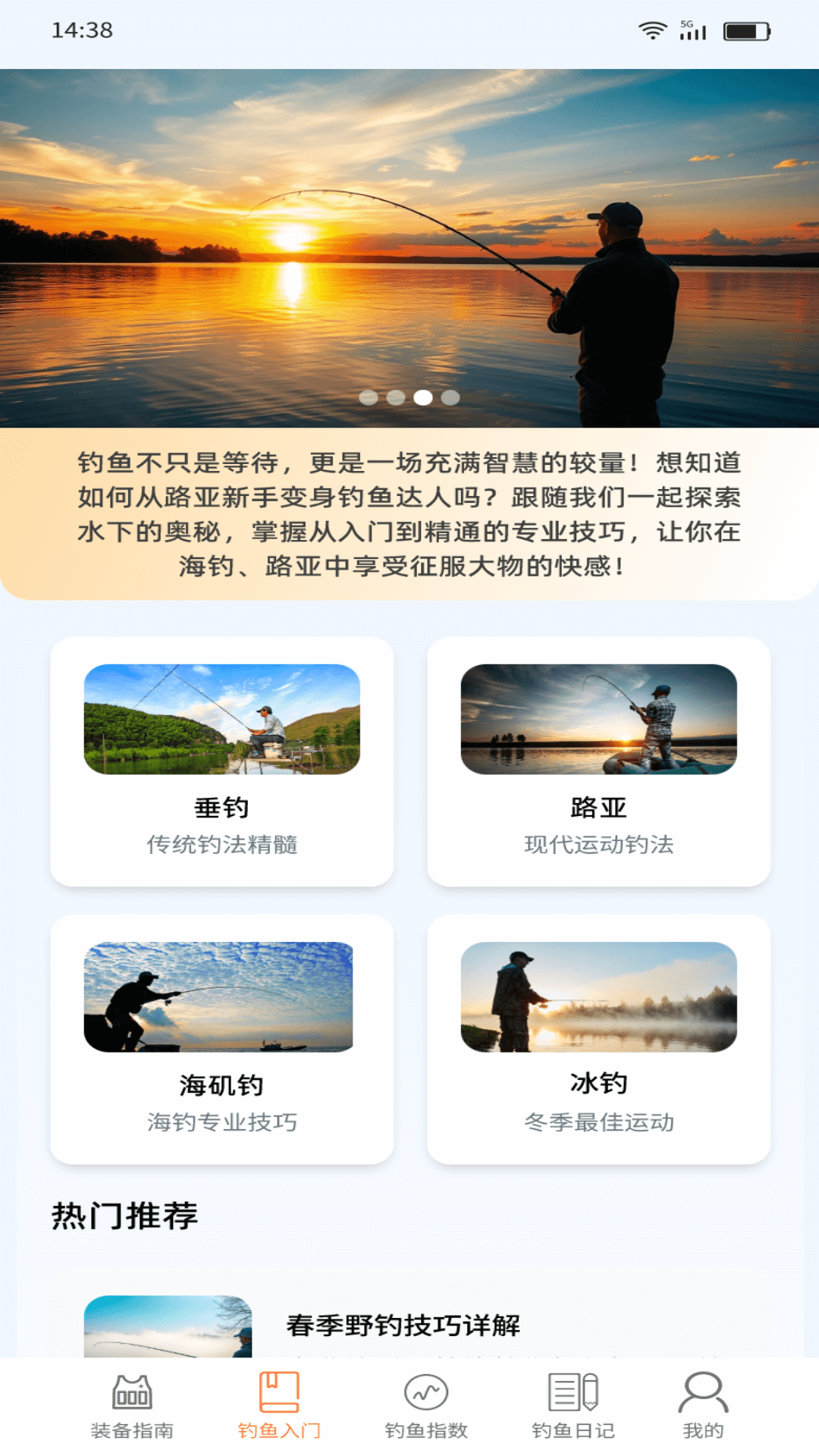Tap the 5G signal strength indicator
The image size is (819, 1456).
(x=692, y=30)
